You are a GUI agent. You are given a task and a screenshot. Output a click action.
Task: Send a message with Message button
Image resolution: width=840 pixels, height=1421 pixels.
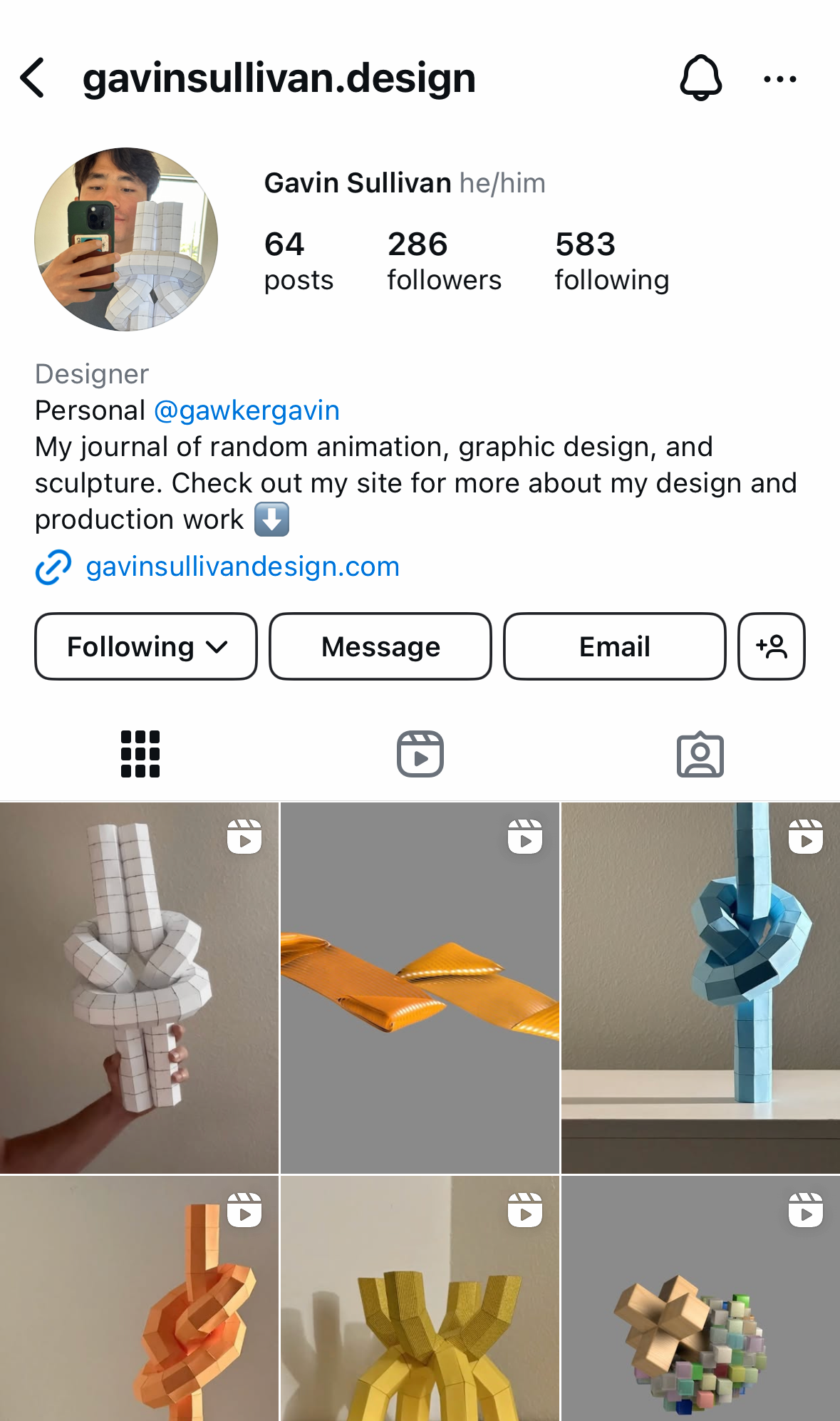(x=380, y=646)
